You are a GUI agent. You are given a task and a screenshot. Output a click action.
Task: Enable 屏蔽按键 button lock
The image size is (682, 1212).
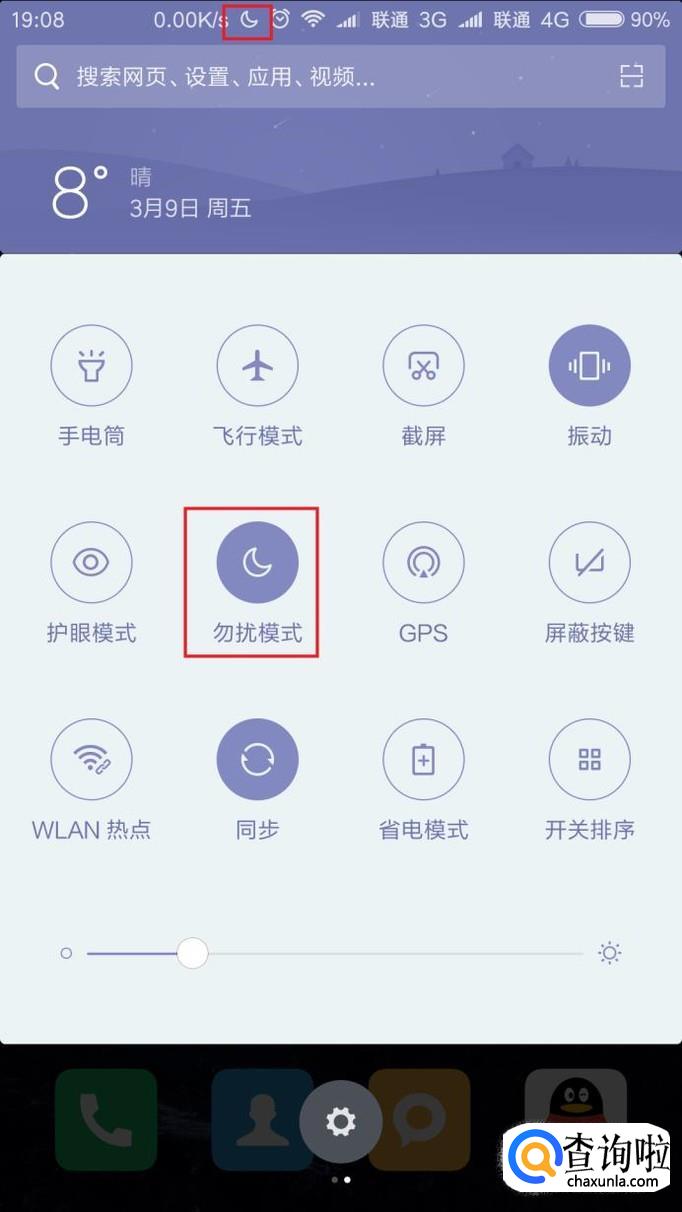click(x=589, y=562)
